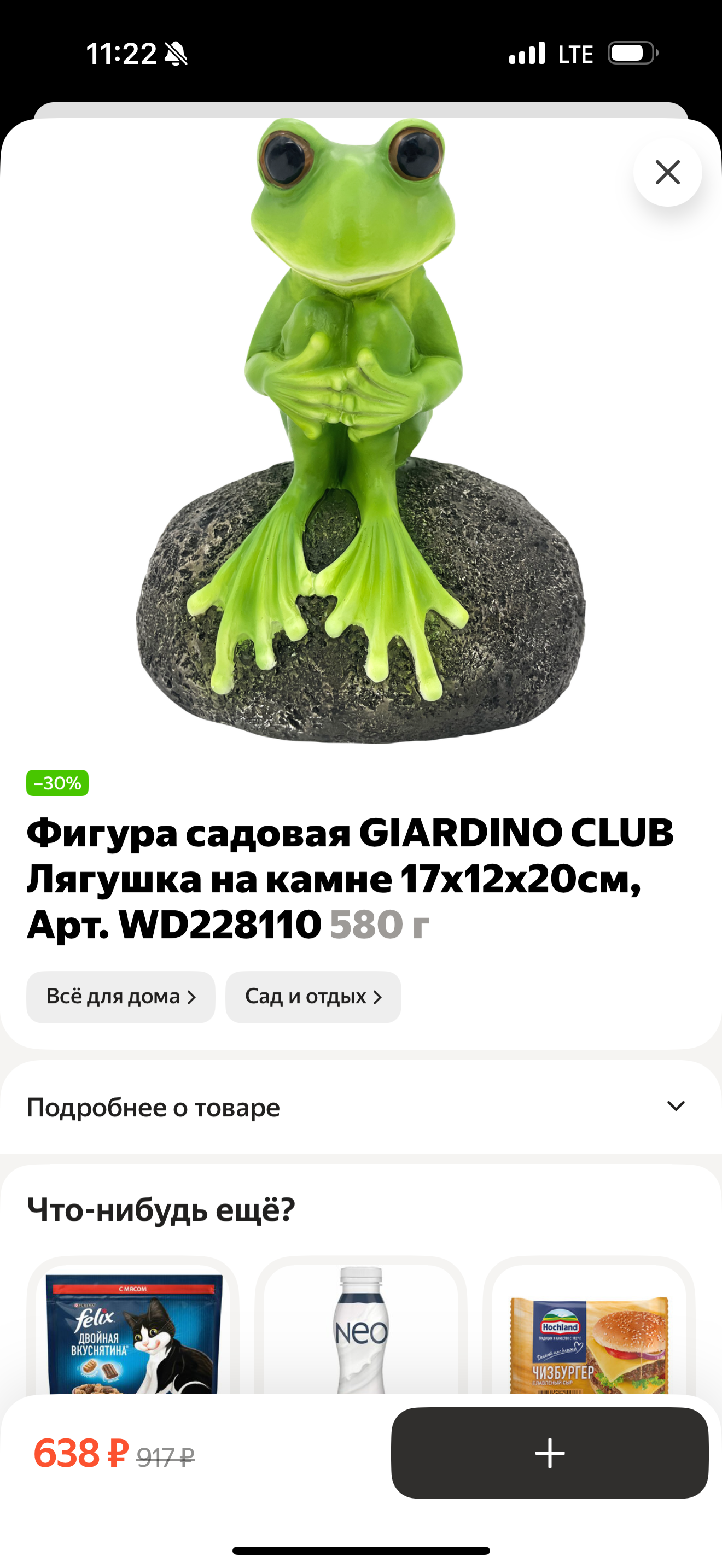
Task: Open the 'Сад и отдых' category chip
Action: click(313, 997)
